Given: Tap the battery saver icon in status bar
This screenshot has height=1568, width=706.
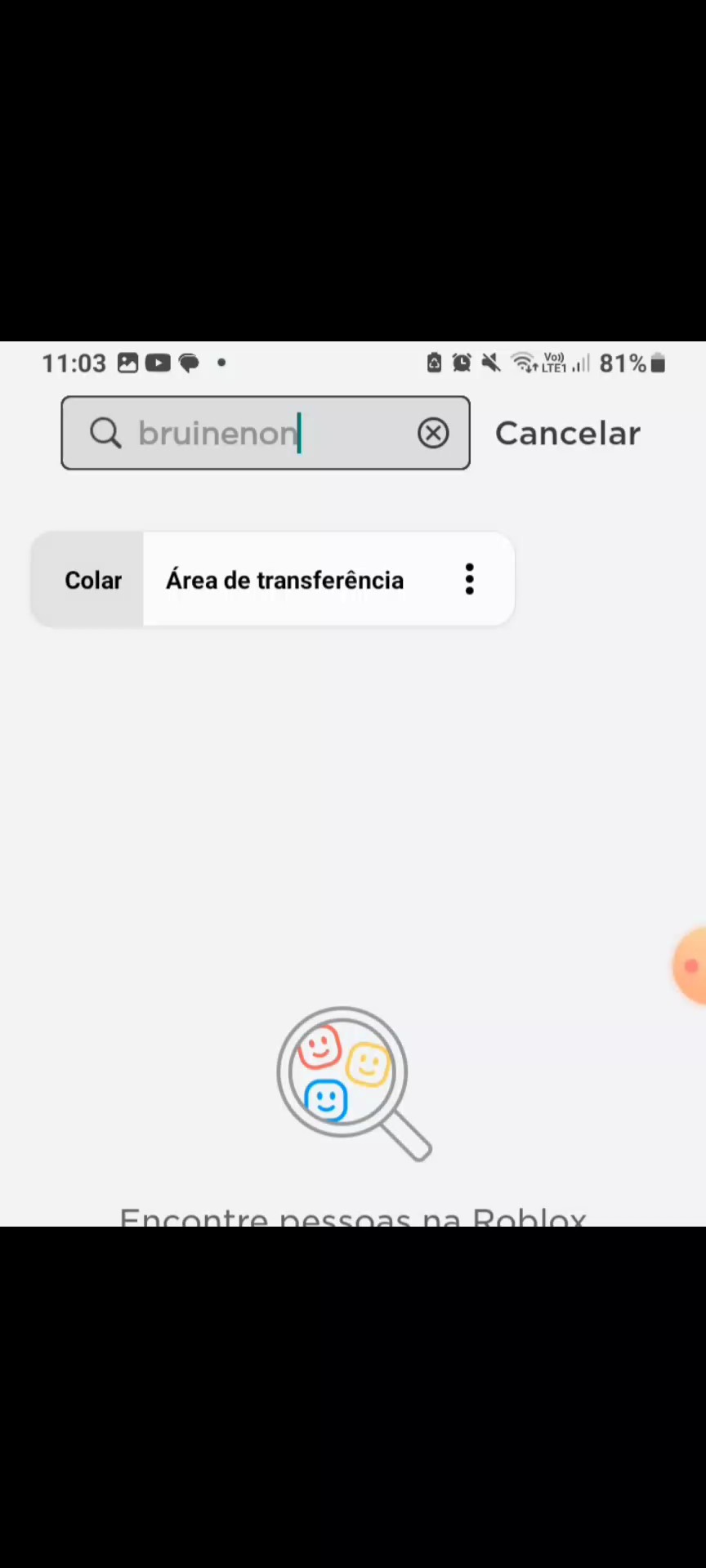Looking at the screenshot, I should click(434, 363).
